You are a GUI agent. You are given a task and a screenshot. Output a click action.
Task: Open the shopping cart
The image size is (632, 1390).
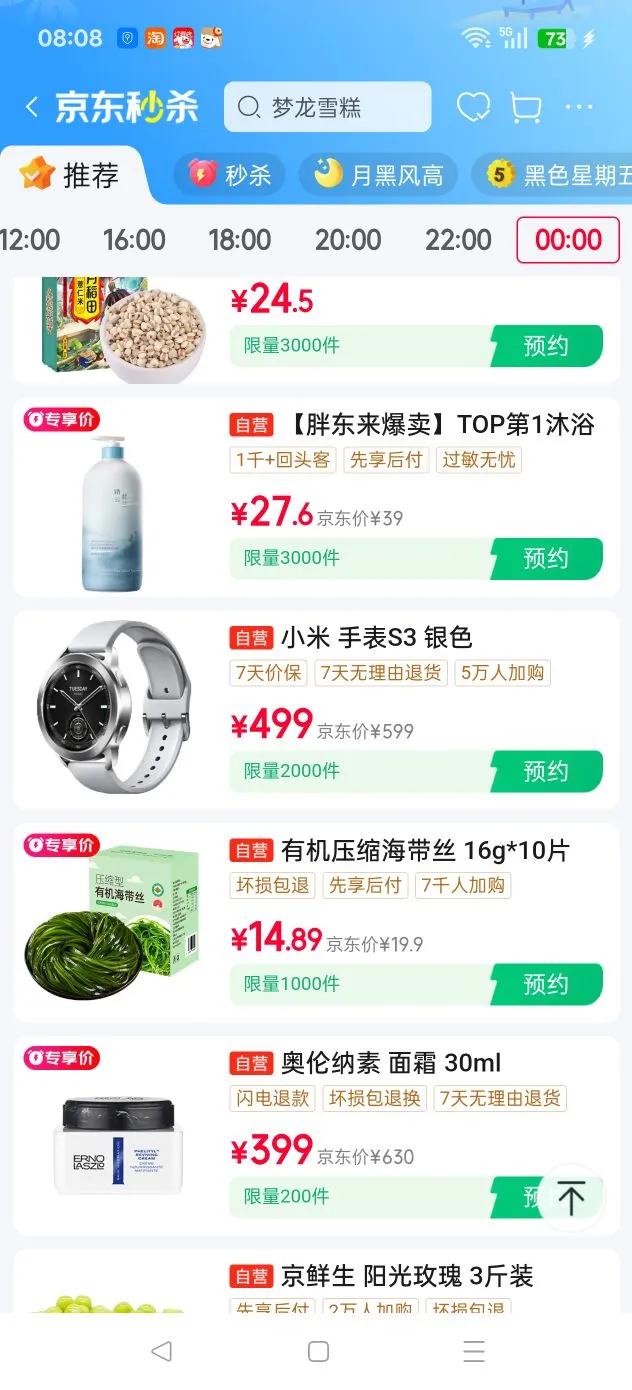coord(525,107)
